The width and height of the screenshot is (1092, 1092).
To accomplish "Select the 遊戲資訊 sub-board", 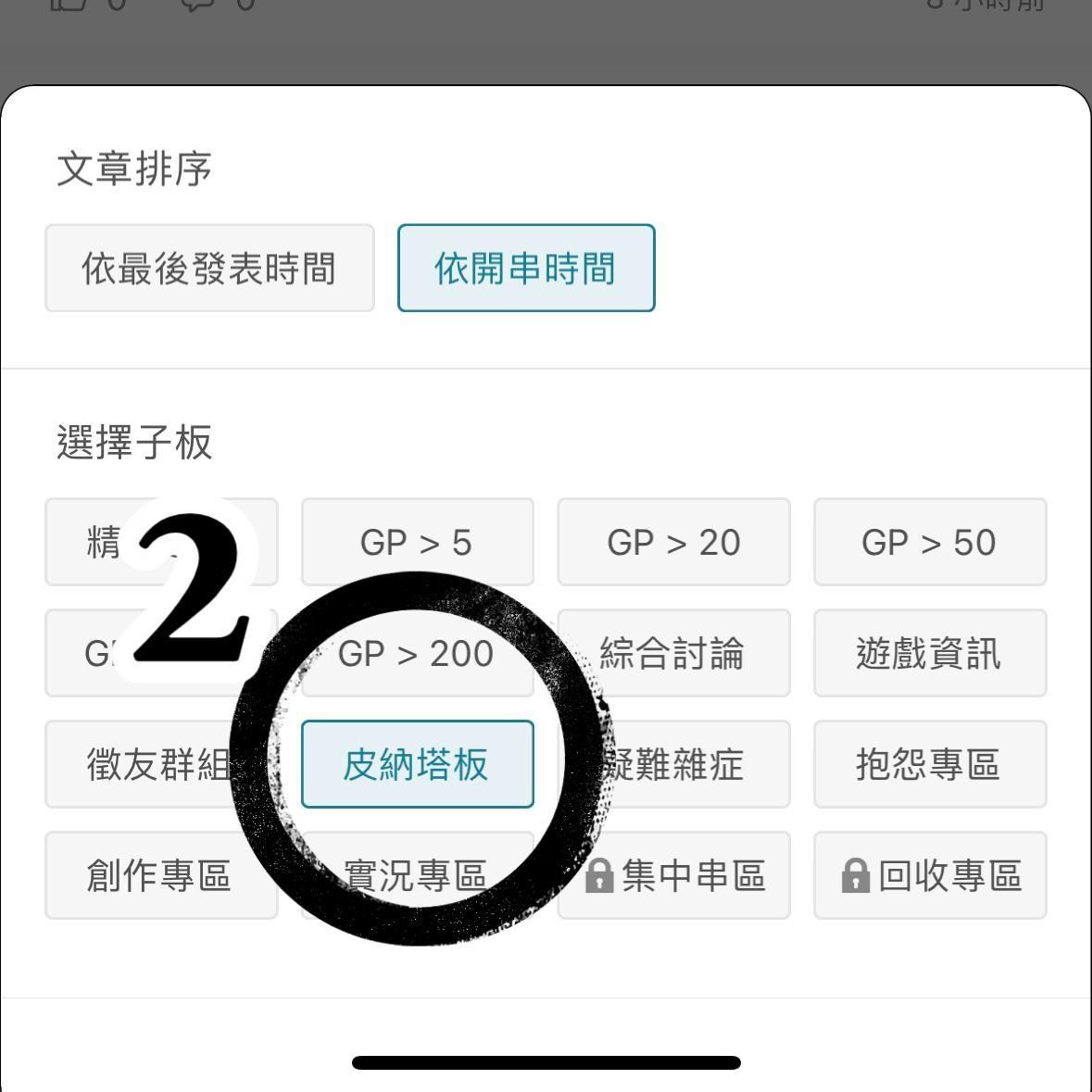I will click(x=929, y=654).
